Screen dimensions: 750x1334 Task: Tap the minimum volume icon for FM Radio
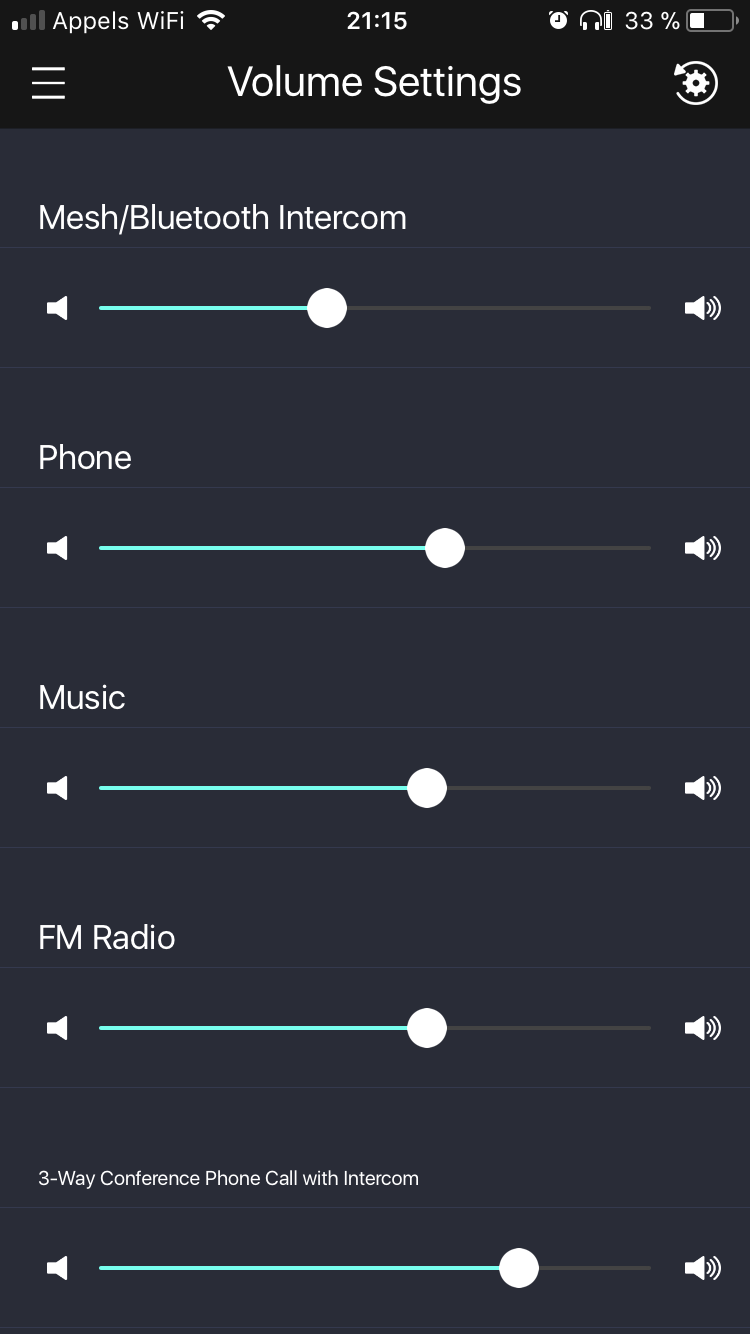click(57, 1028)
